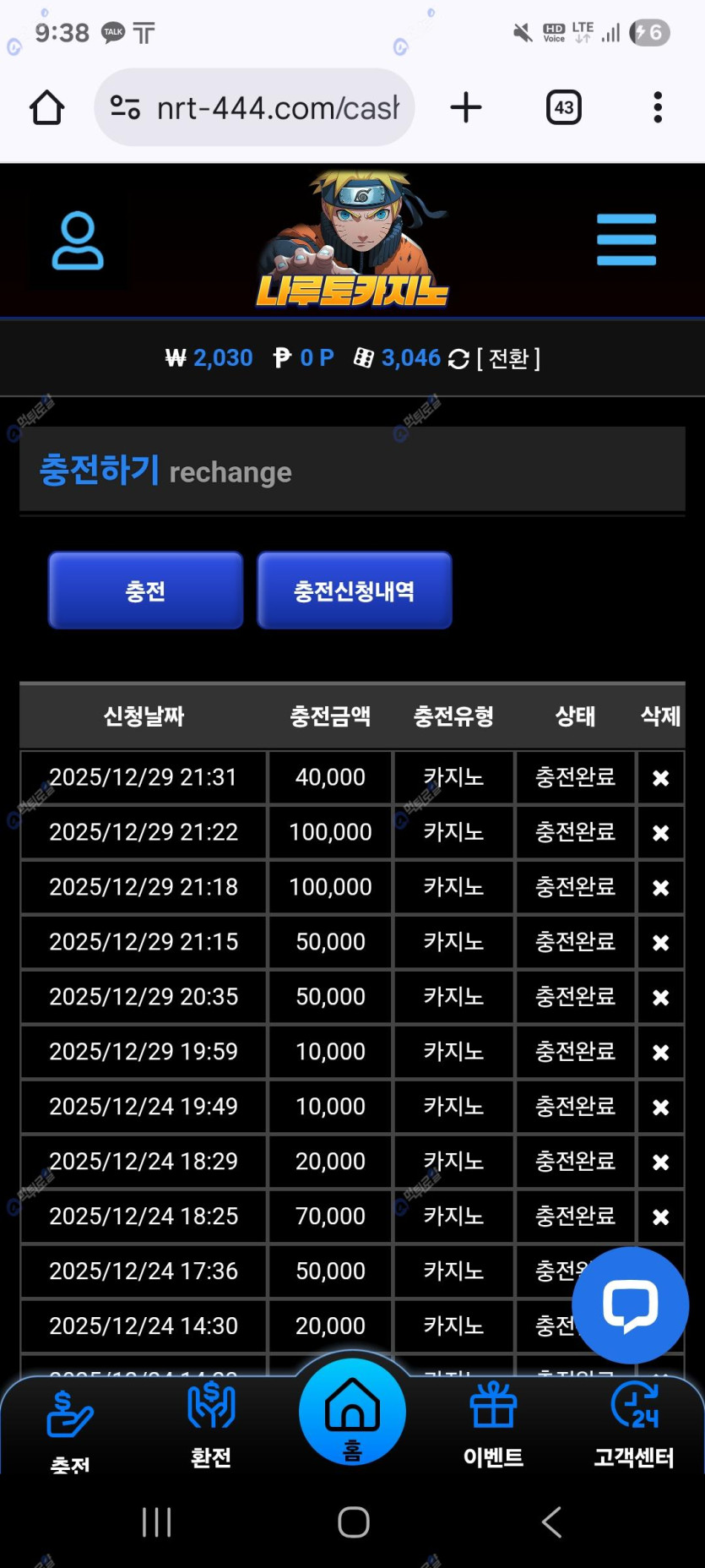This screenshot has width=705, height=1568.
Task: Remove the 2025/12/29 21:22 entry
Action: click(x=660, y=833)
